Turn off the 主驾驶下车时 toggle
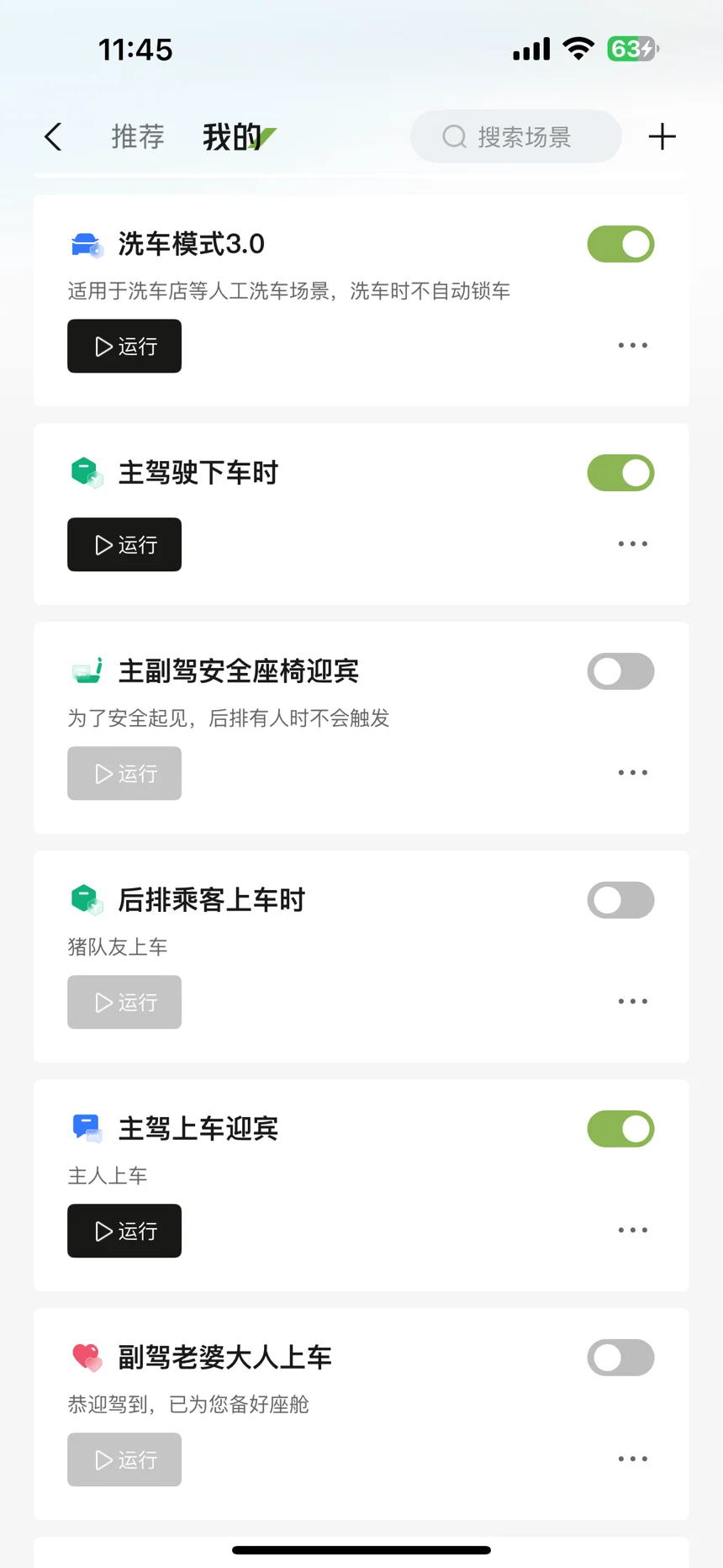This screenshot has height=1568, width=723. [x=620, y=473]
